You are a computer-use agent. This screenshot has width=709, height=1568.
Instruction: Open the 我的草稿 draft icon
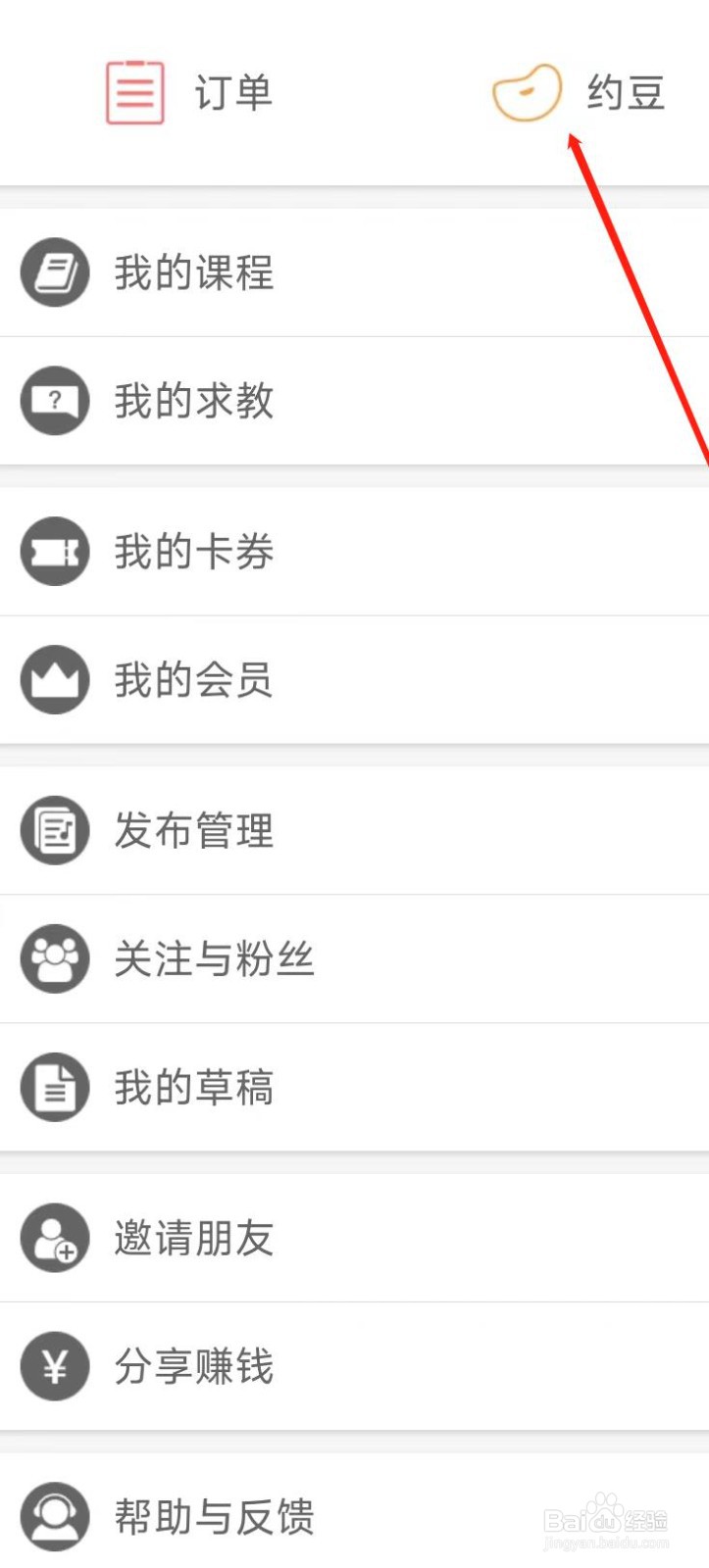click(55, 1086)
